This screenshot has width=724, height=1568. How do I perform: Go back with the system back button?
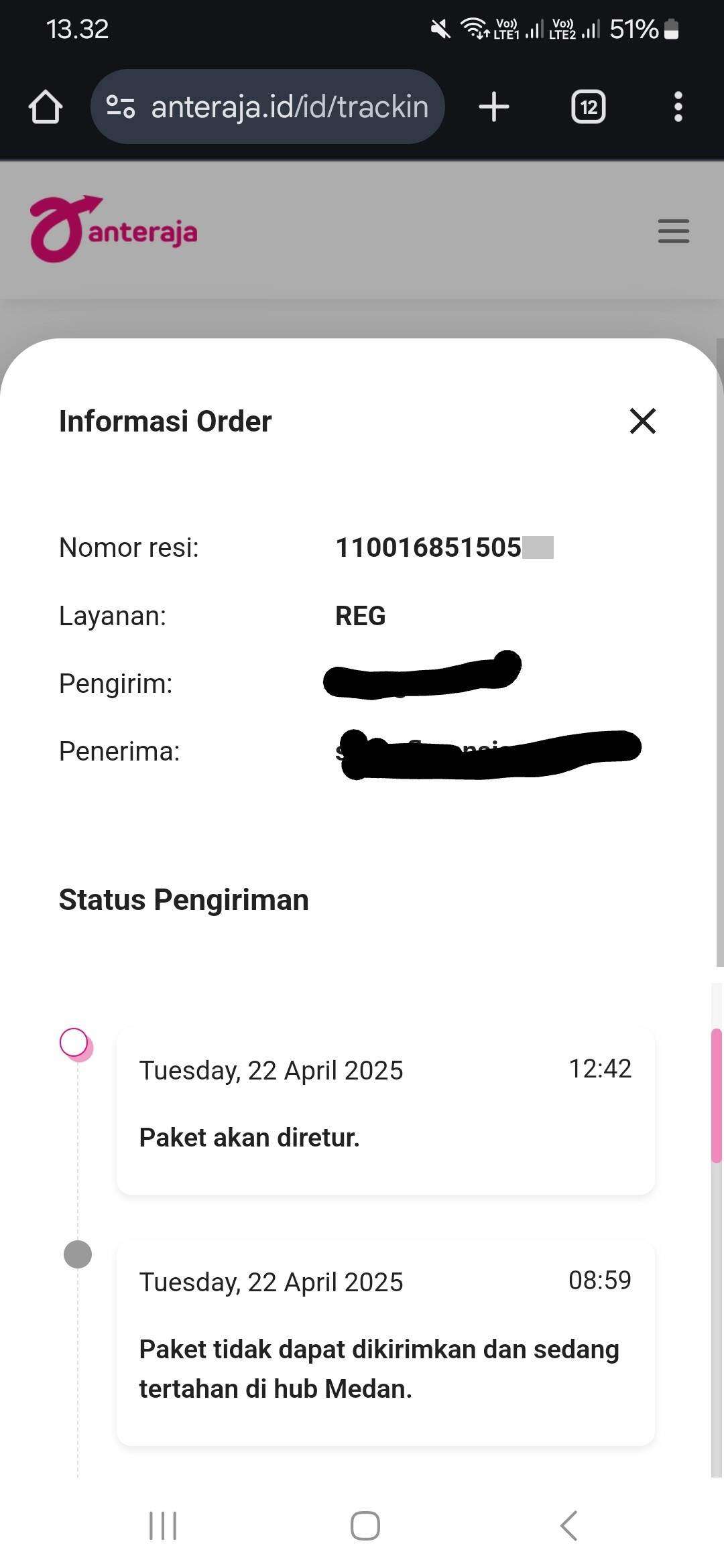point(568,1526)
